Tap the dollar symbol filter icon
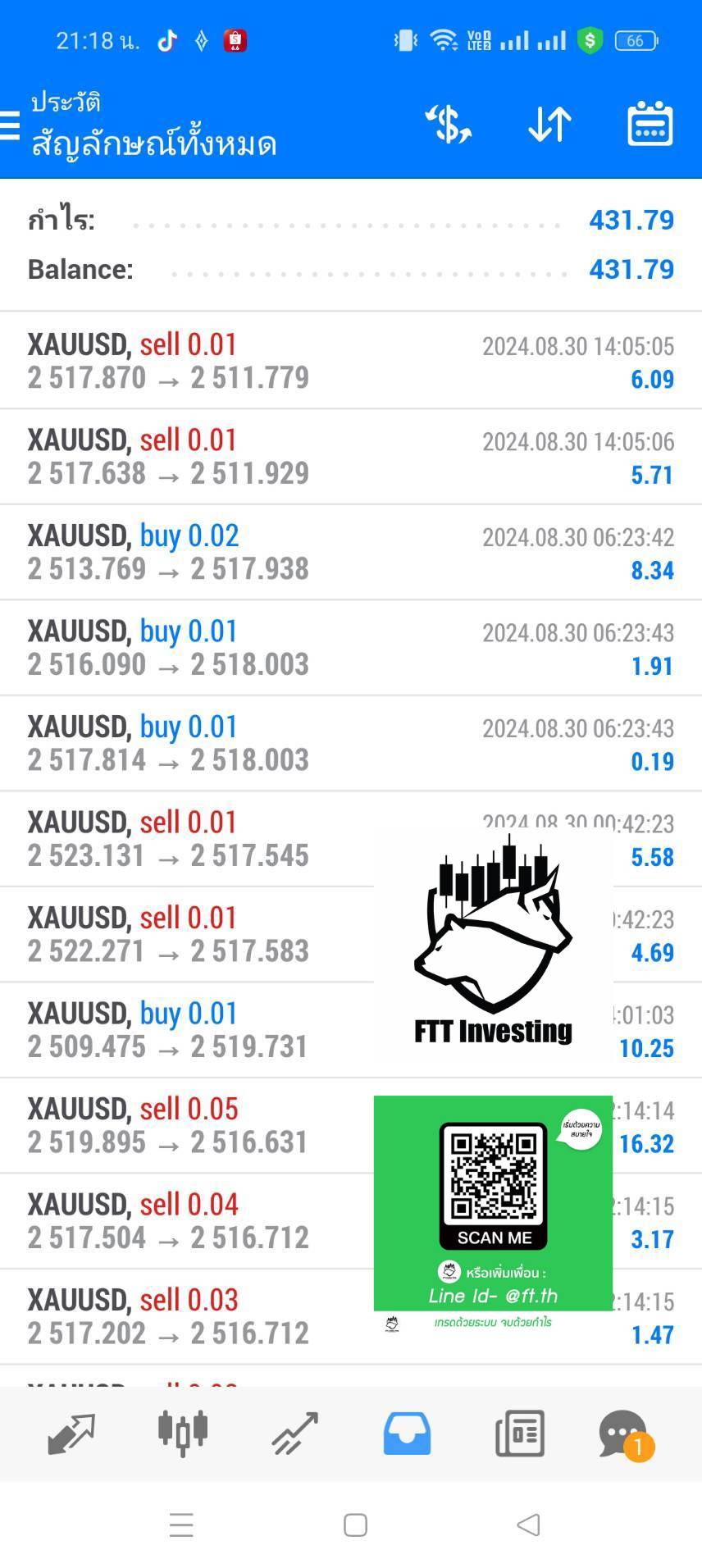The image size is (702, 1568). (x=448, y=125)
